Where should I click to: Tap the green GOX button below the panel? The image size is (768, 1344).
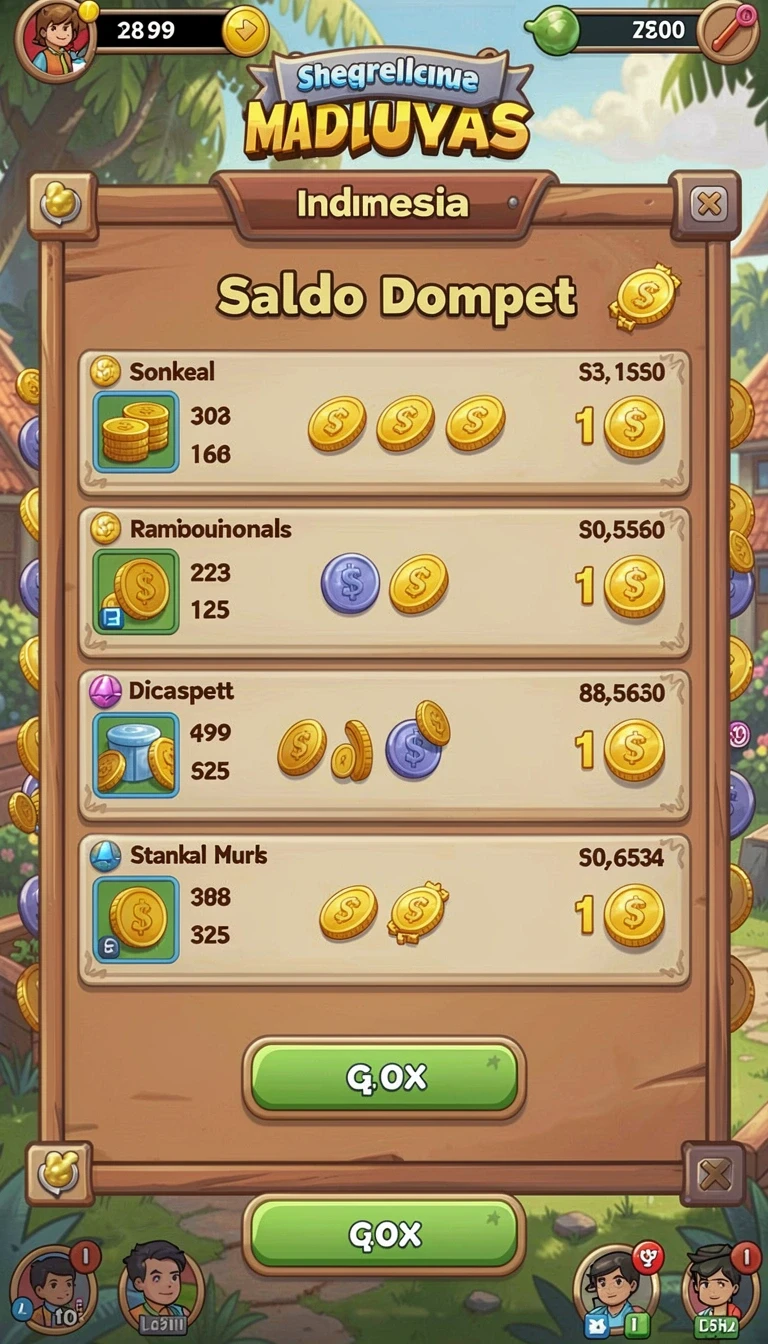(x=385, y=1234)
